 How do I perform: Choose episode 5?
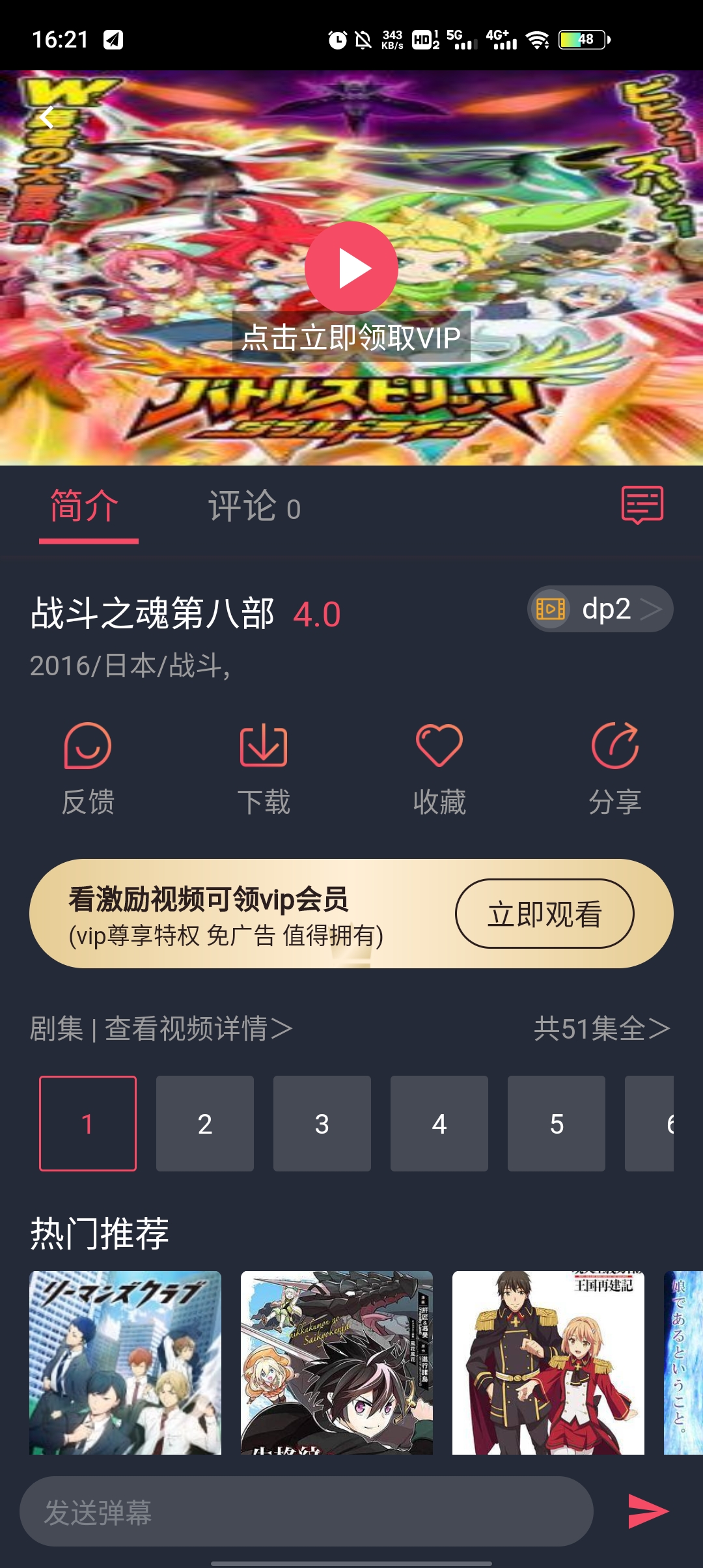(x=557, y=1123)
